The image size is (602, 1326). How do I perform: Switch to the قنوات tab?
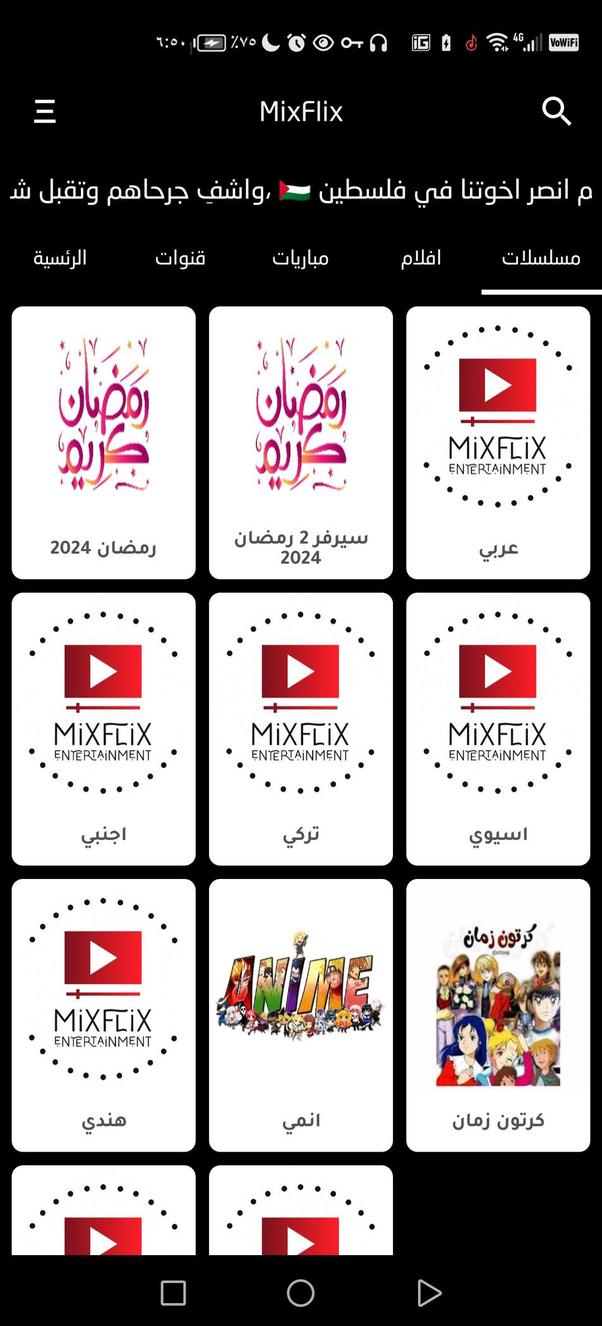180,259
